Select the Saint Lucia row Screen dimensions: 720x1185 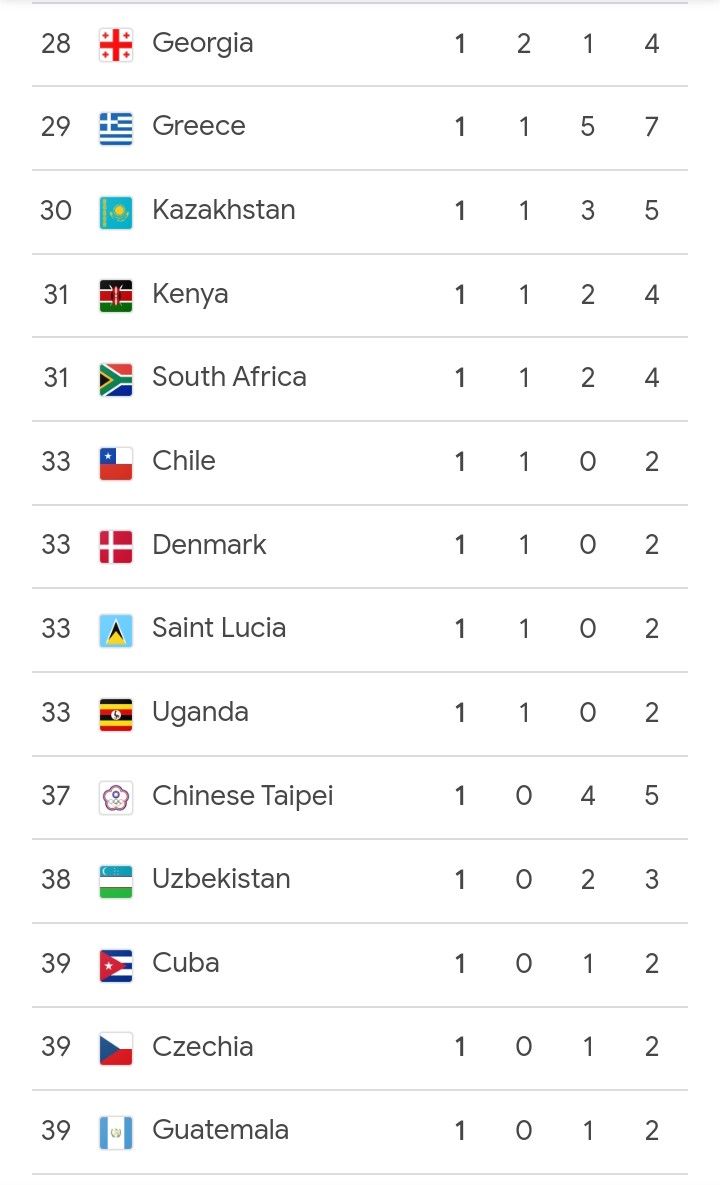pos(360,629)
